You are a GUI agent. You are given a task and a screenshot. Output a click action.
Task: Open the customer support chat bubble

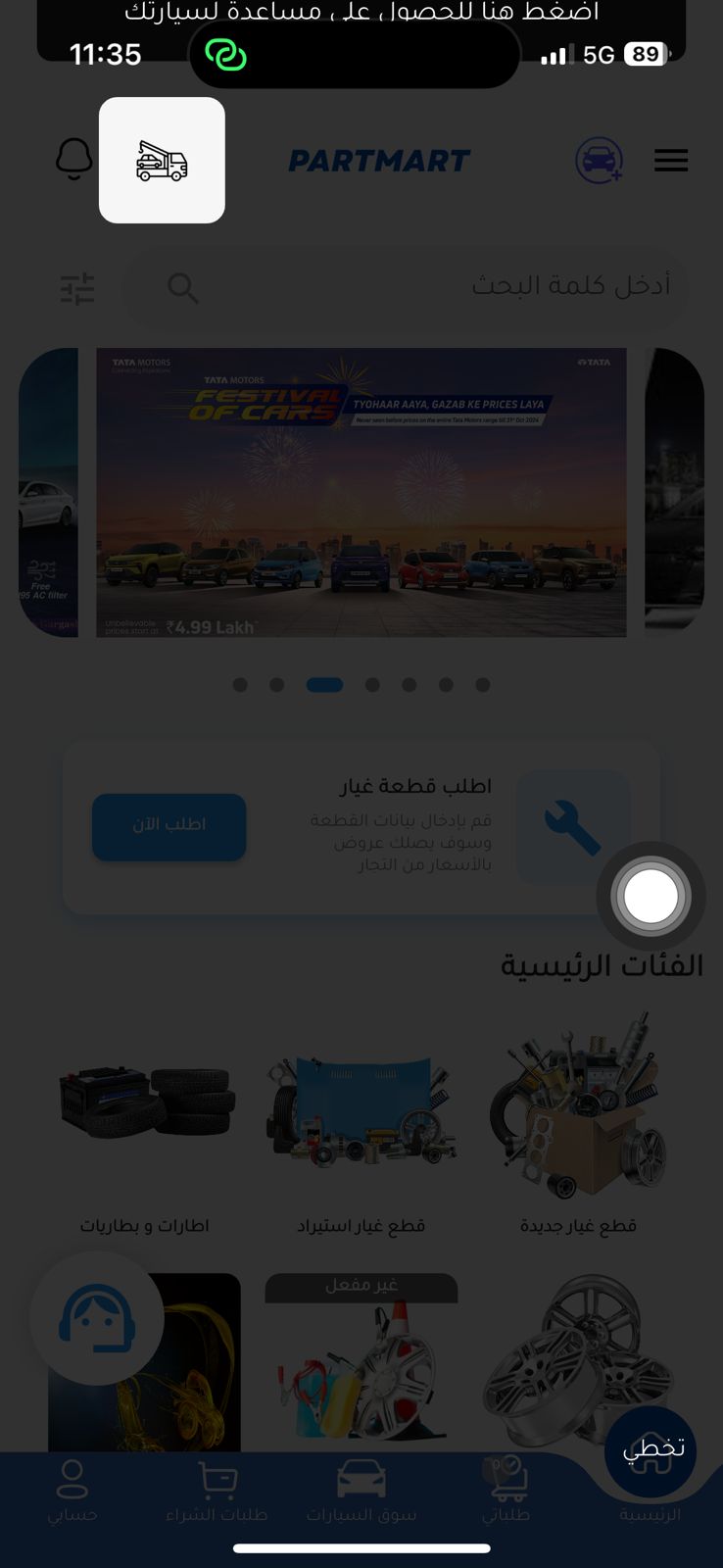(96, 1318)
